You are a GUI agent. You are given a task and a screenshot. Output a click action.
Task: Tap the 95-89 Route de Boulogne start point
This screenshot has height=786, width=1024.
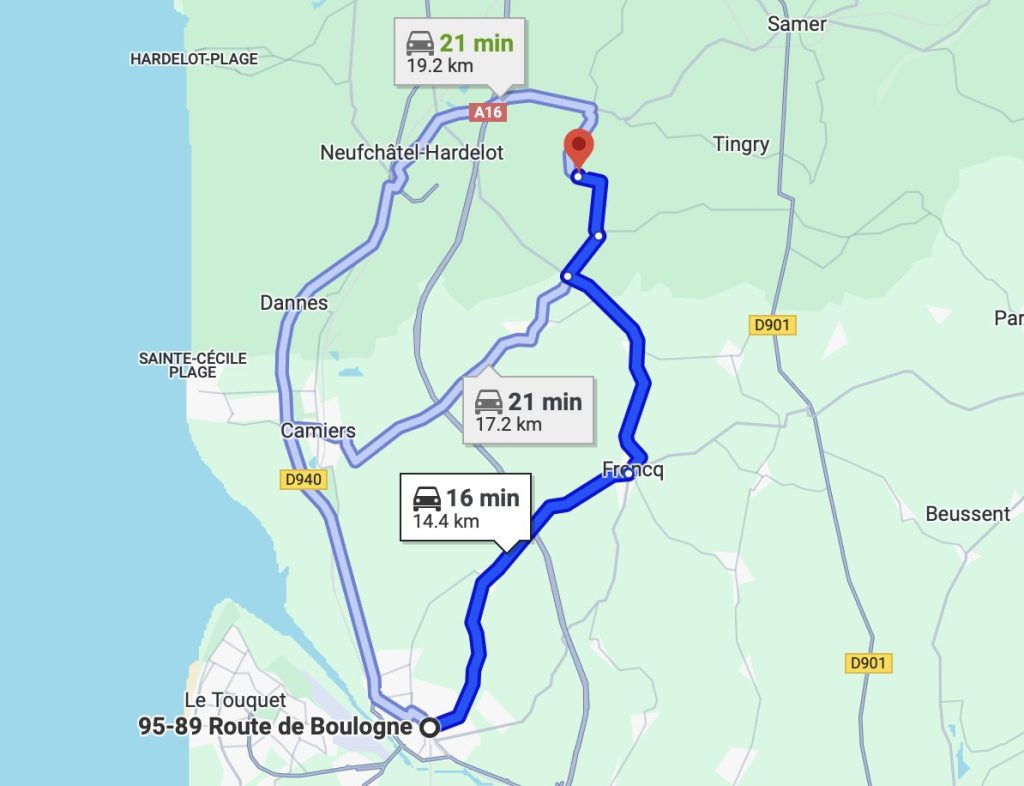click(430, 727)
